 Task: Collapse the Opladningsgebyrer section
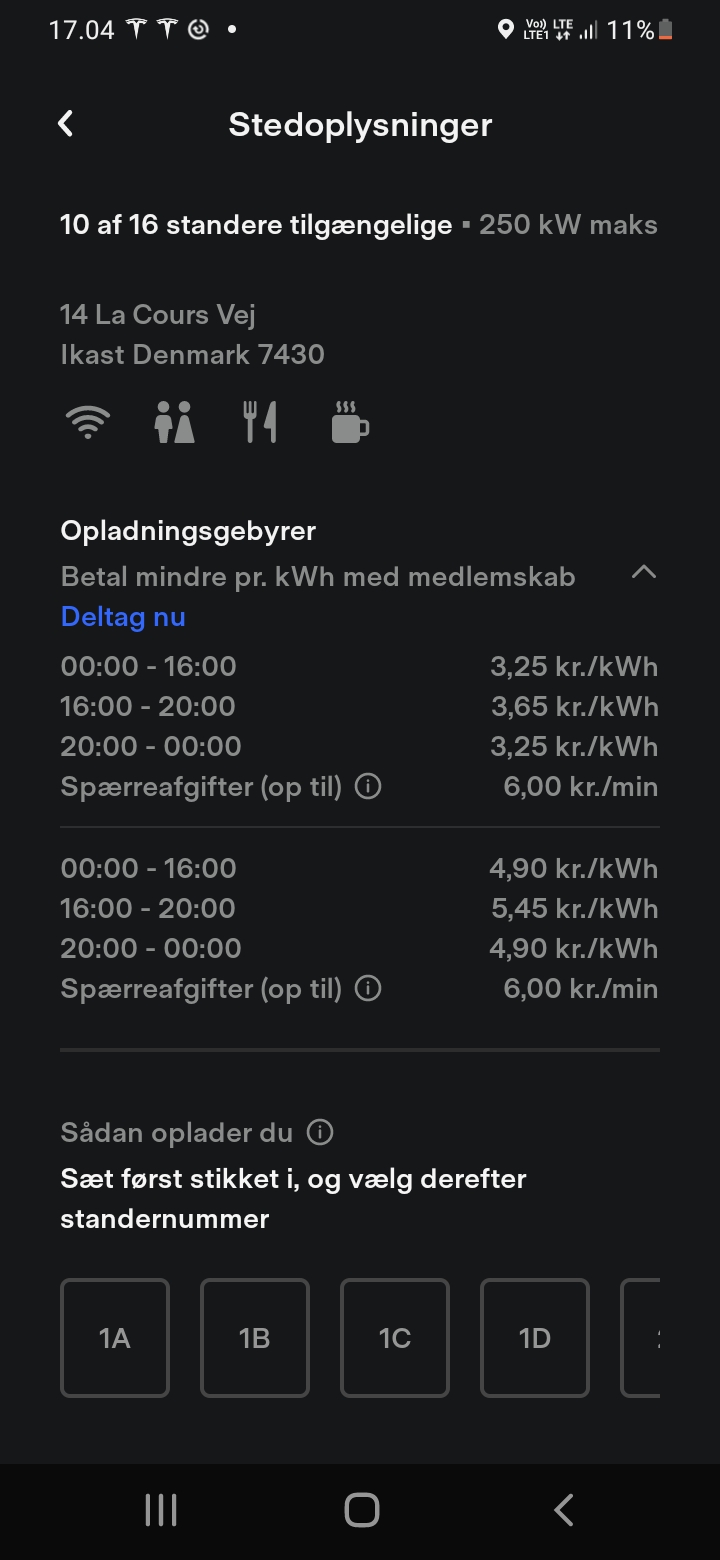(644, 573)
